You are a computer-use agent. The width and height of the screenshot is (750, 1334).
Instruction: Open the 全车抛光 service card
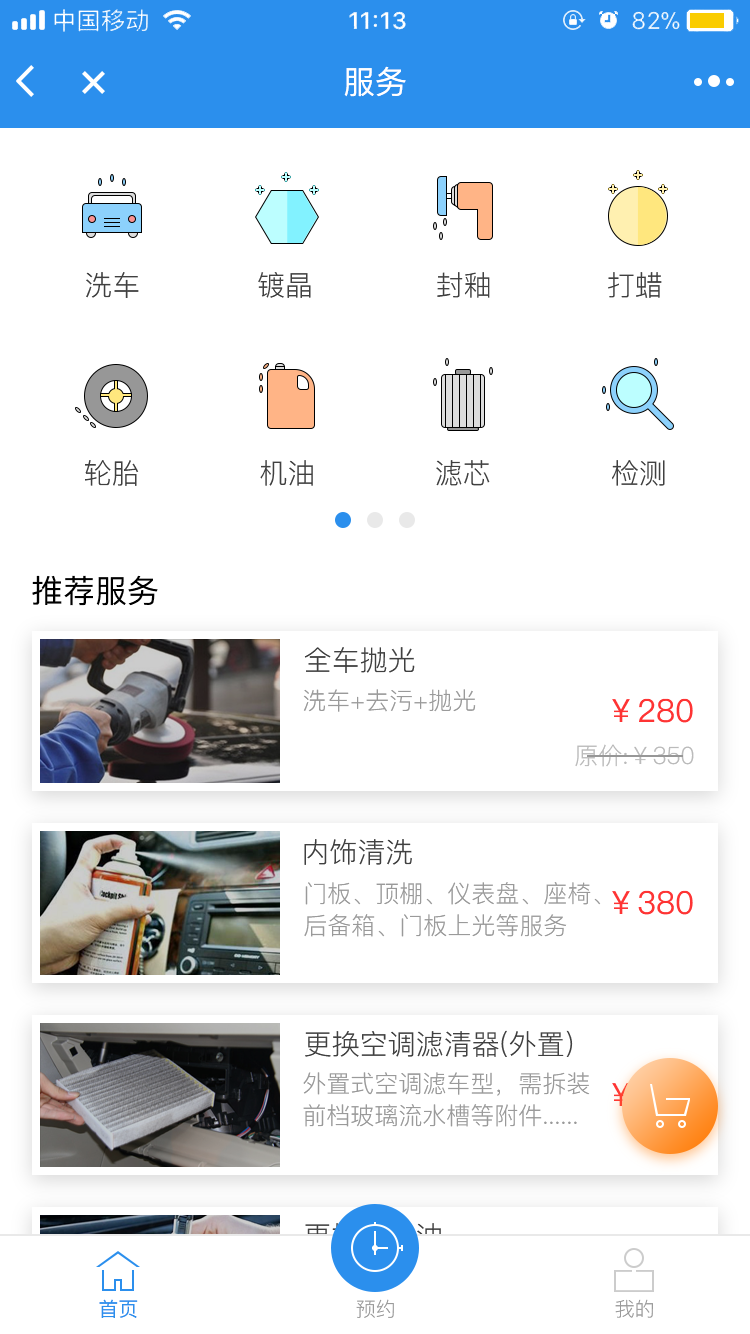(x=375, y=711)
